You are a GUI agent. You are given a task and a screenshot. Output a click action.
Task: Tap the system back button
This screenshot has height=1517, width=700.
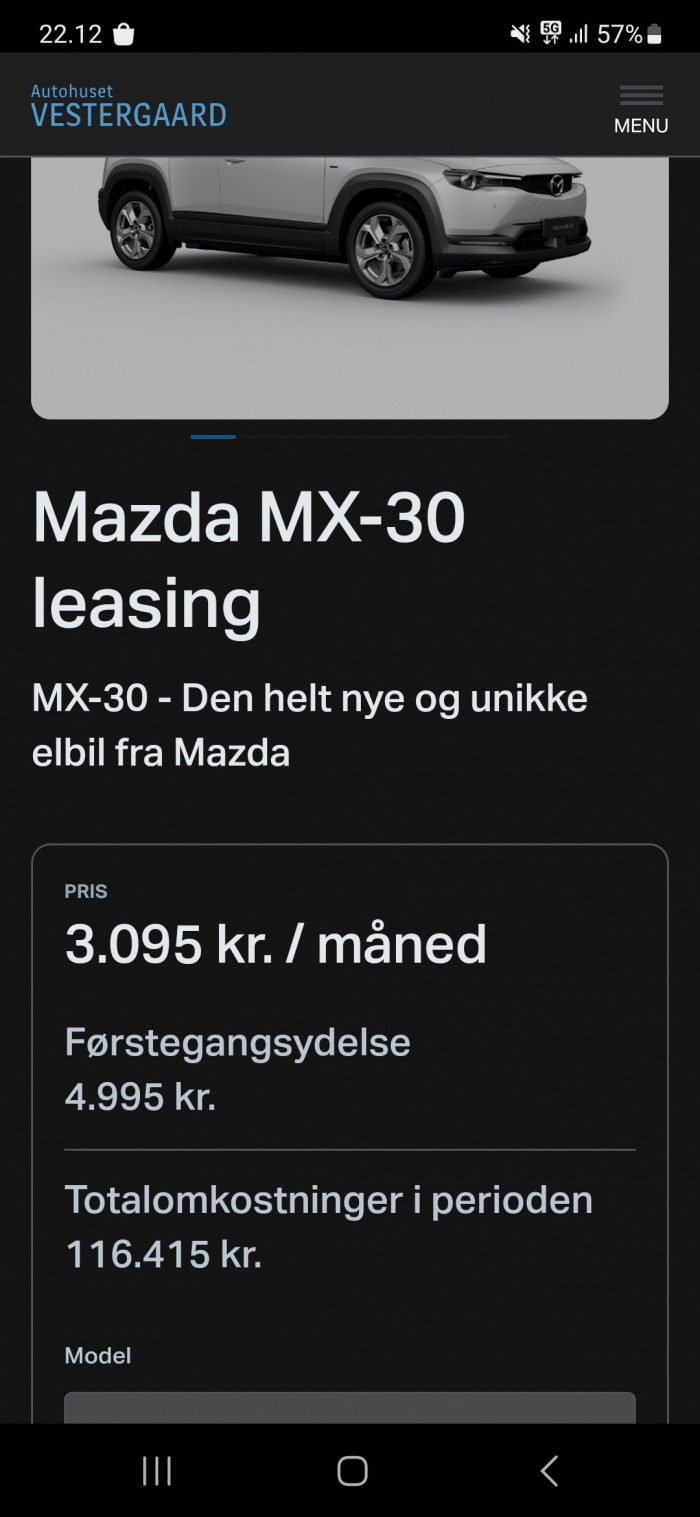pyautogui.click(x=548, y=1470)
